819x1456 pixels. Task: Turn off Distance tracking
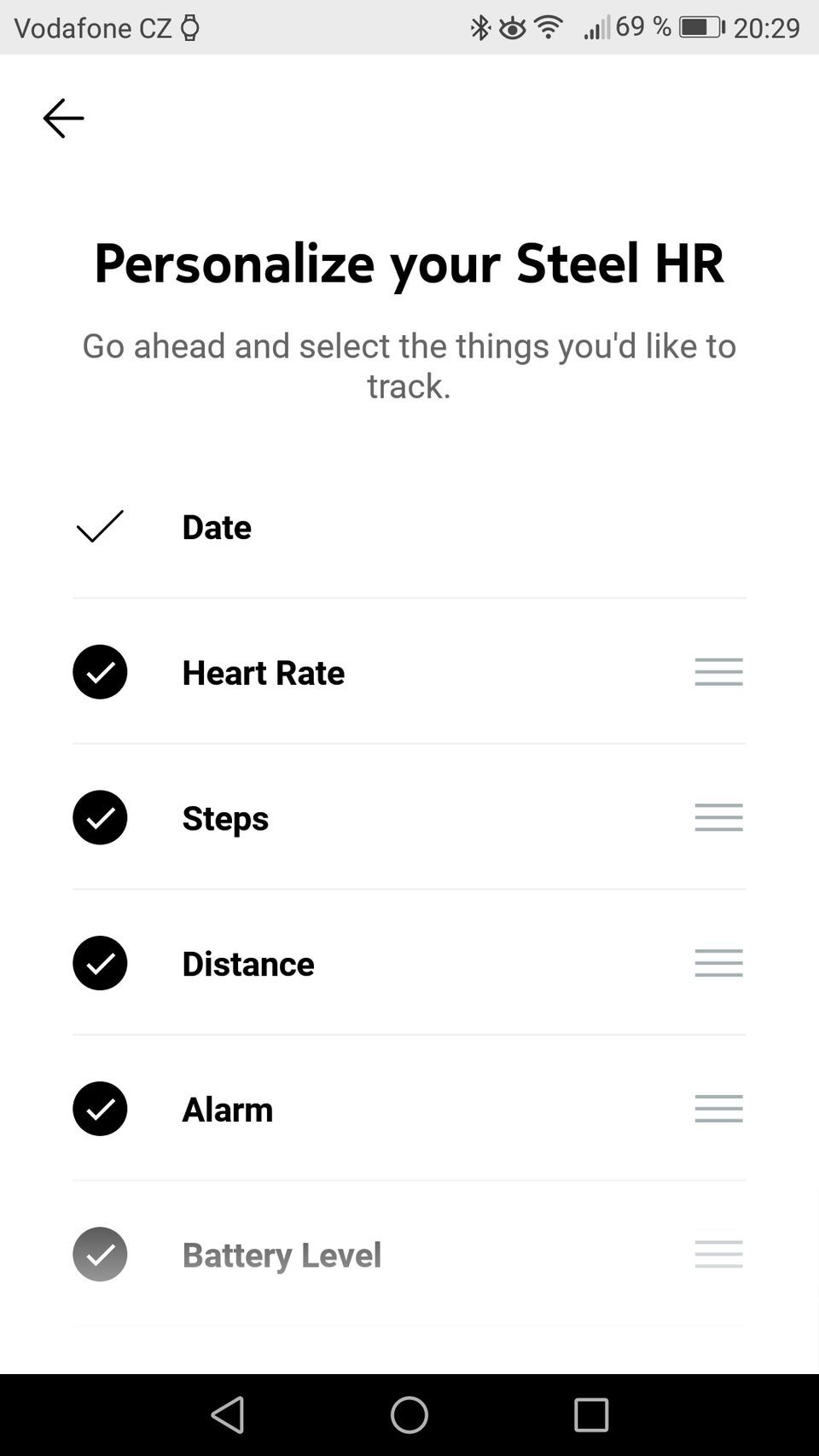coord(100,963)
